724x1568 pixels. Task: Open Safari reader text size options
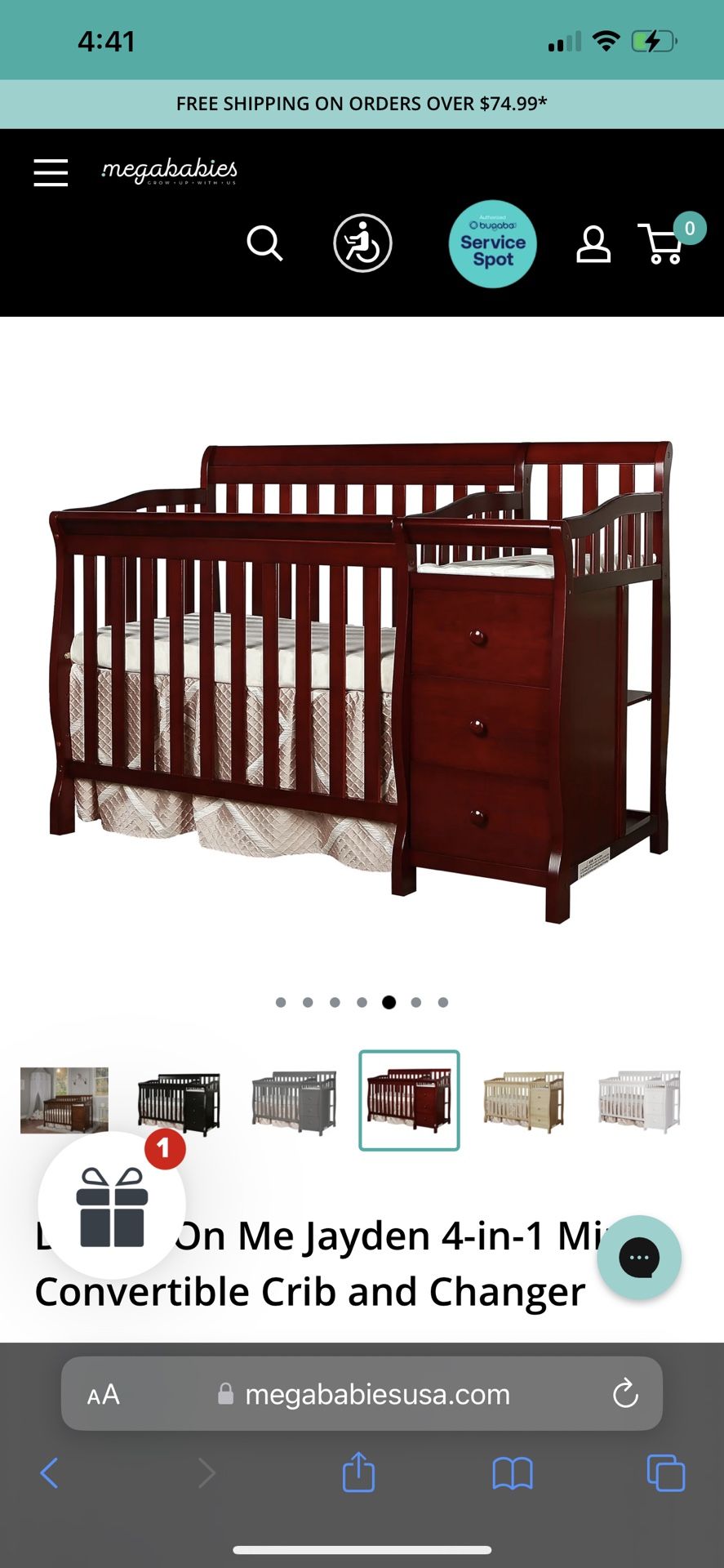(x=104, y=1394)
